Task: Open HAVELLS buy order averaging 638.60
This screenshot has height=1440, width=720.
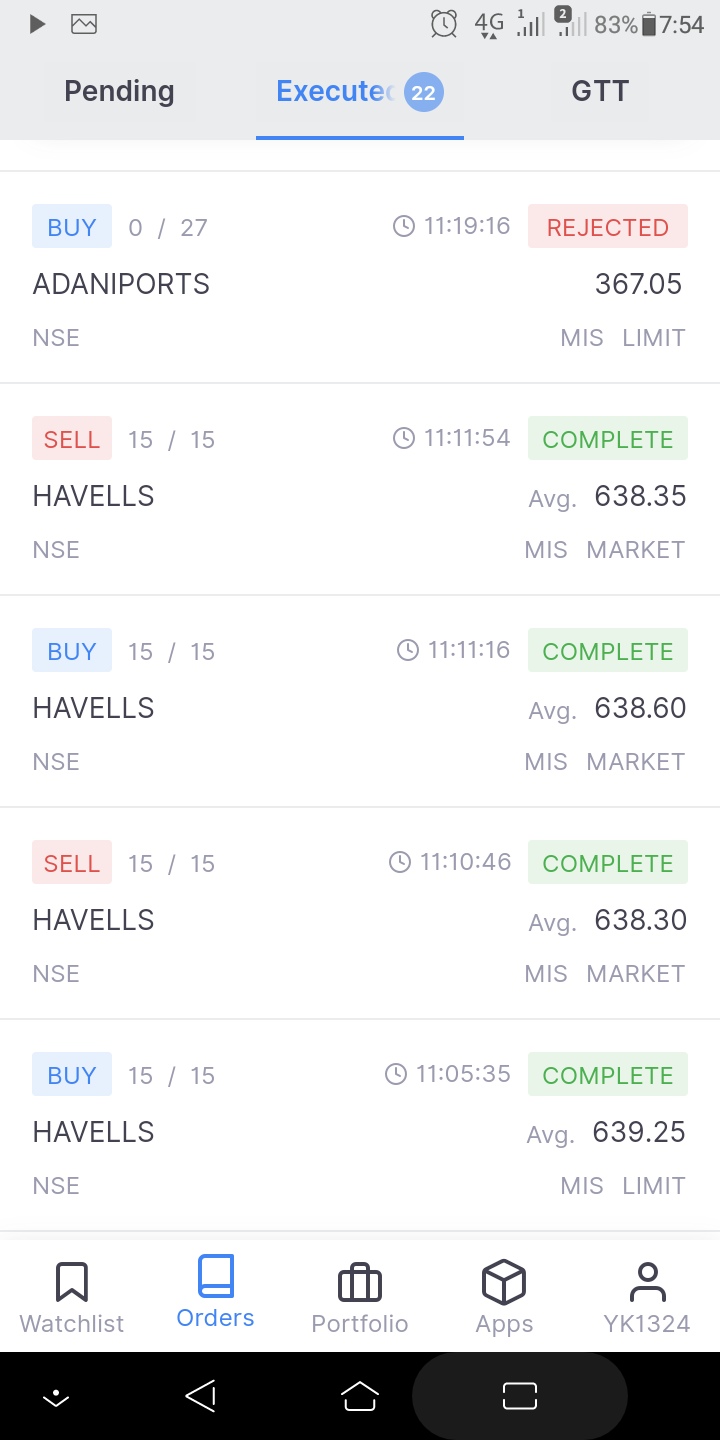Action: (x=360, y=706)
